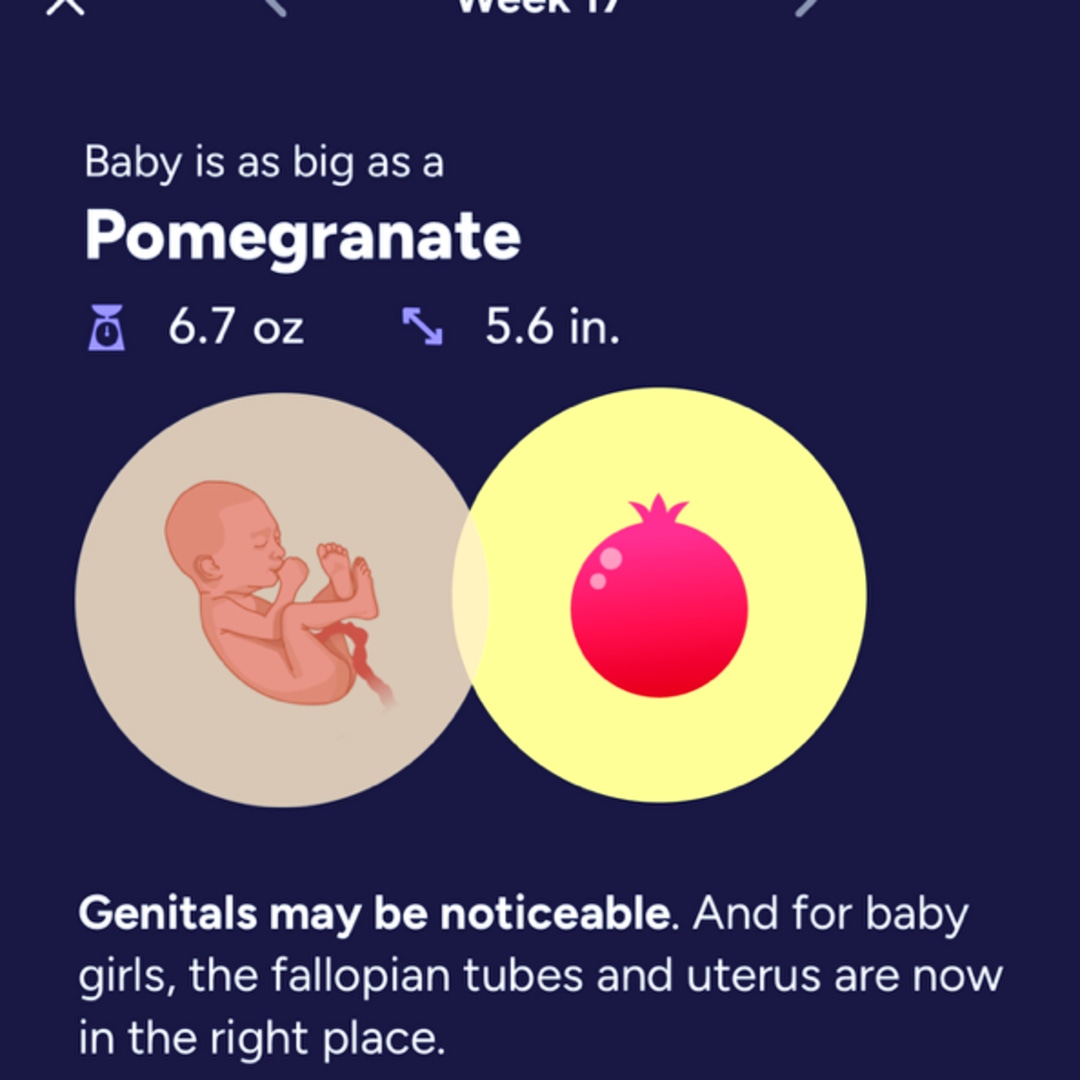Viewport: 1080px width, 1080px height.
Task: Close the Week 17 baby size view
Action: coord(66,5)
